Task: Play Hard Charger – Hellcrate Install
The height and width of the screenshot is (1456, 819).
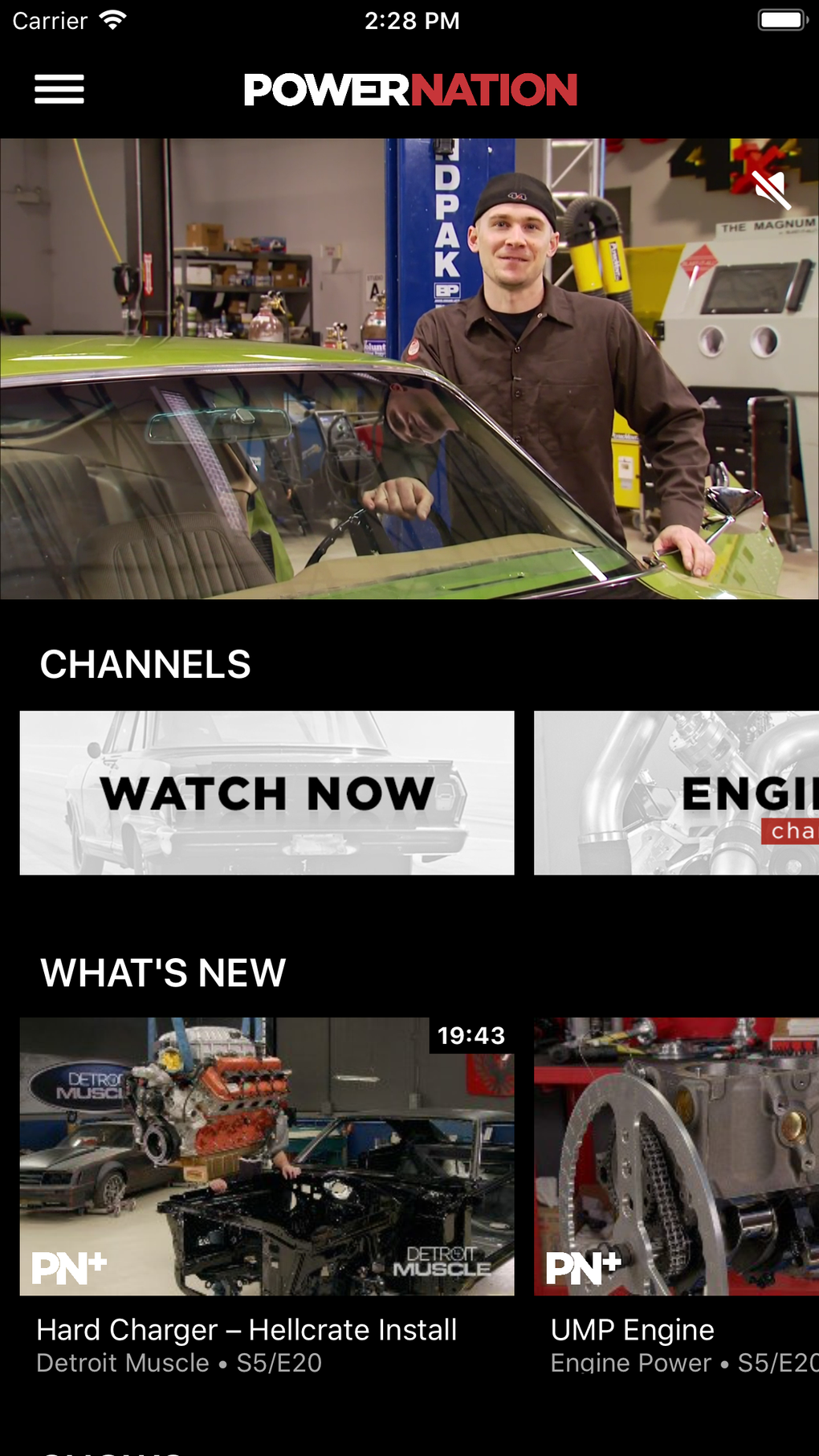Action: 267,1156
